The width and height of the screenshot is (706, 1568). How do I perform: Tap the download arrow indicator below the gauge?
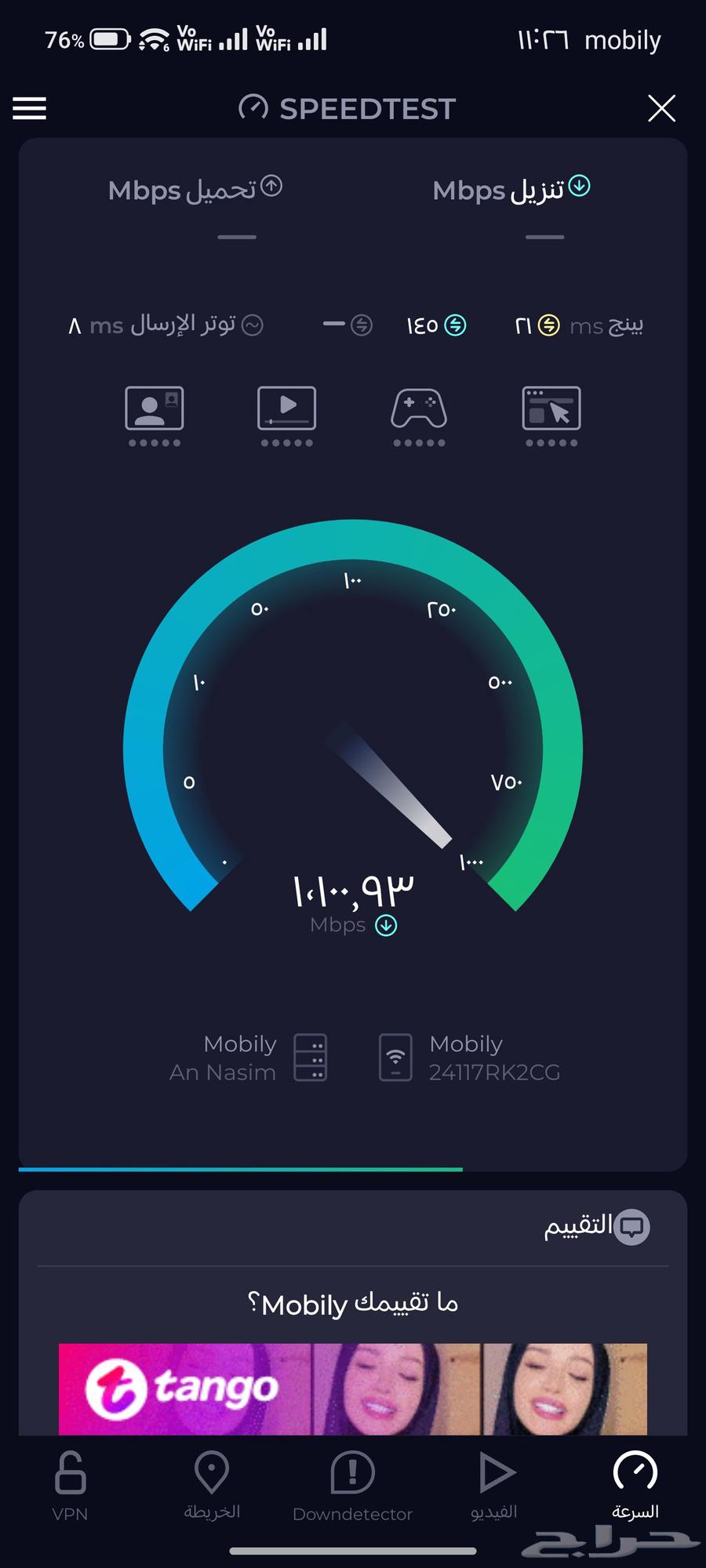[385, 925]
